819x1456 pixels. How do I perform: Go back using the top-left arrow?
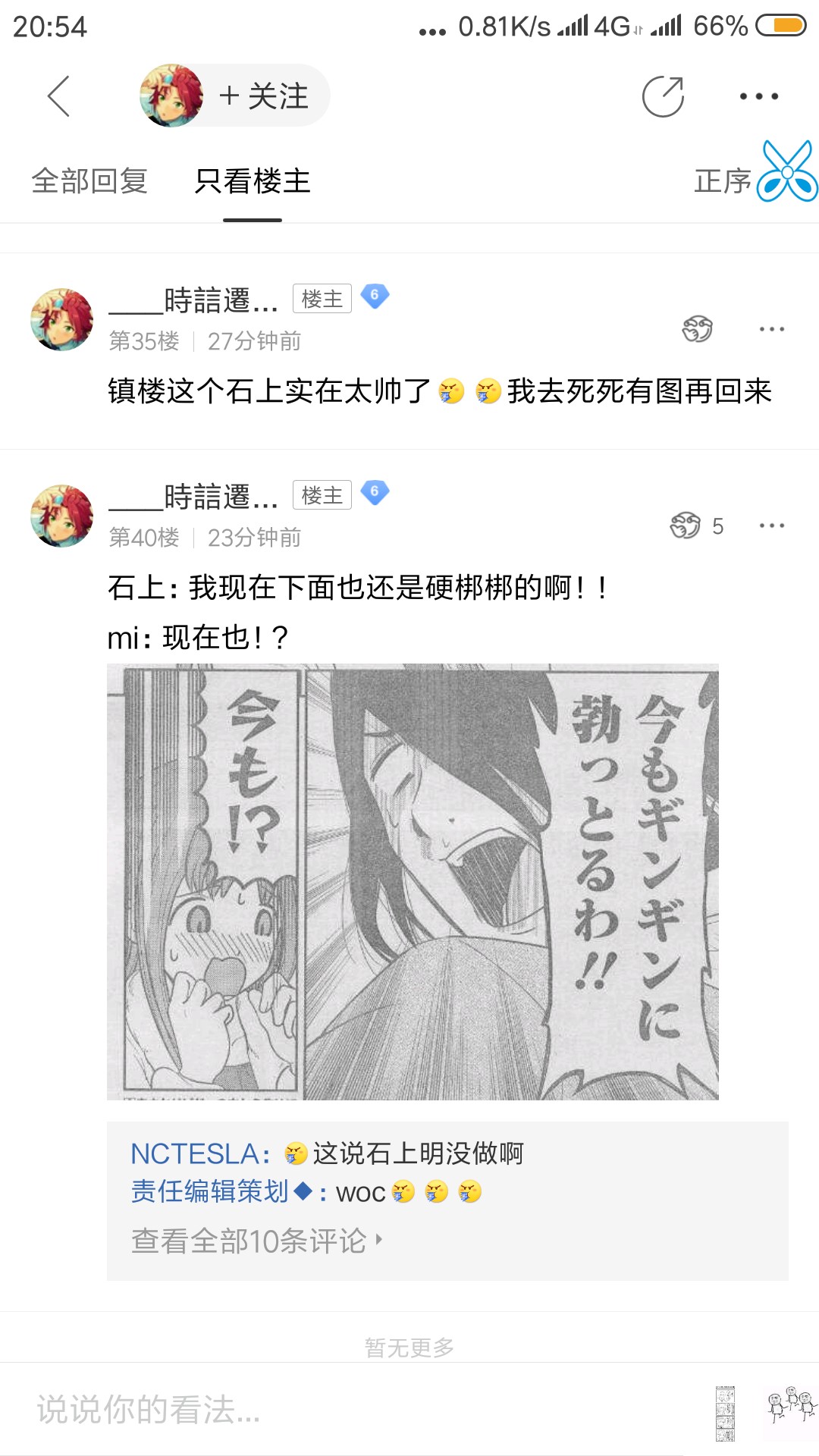click(59, 96)
